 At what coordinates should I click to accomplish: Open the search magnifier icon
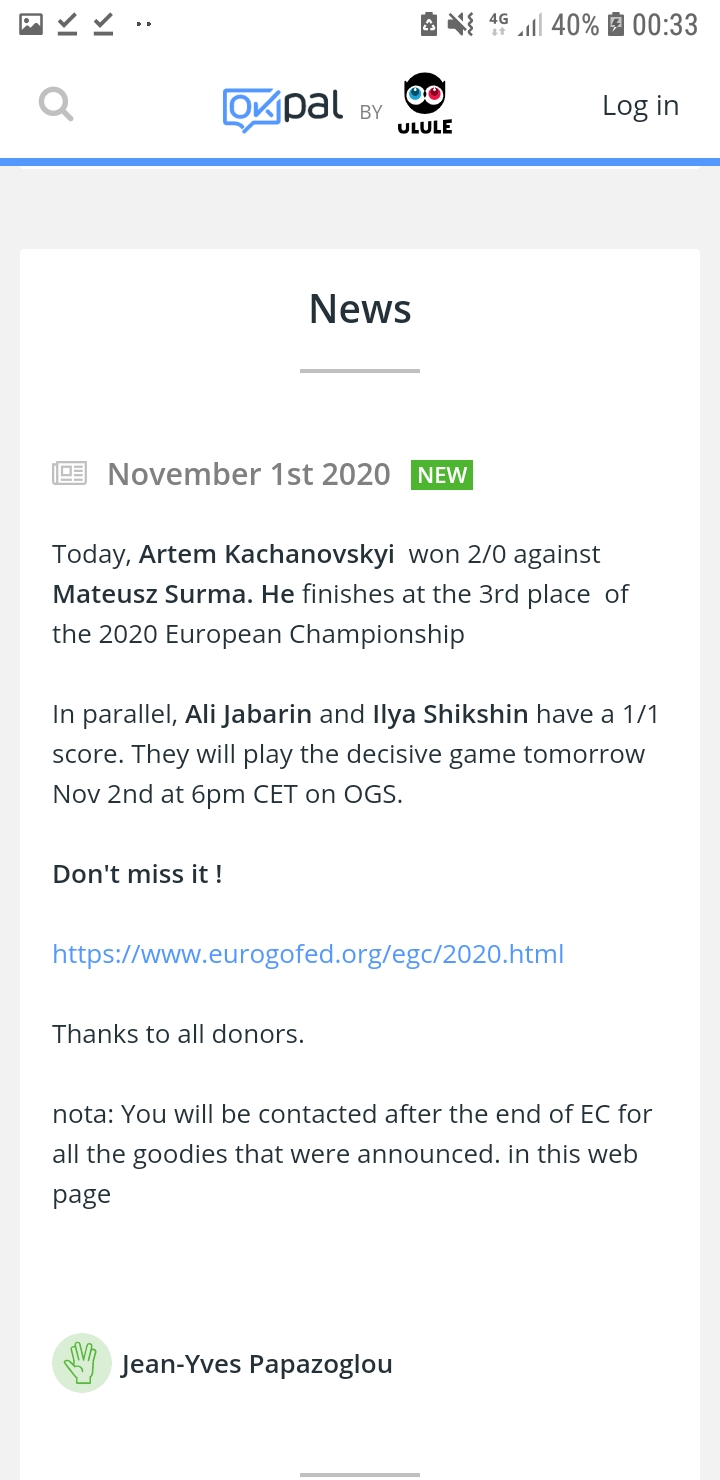(56, 105)
